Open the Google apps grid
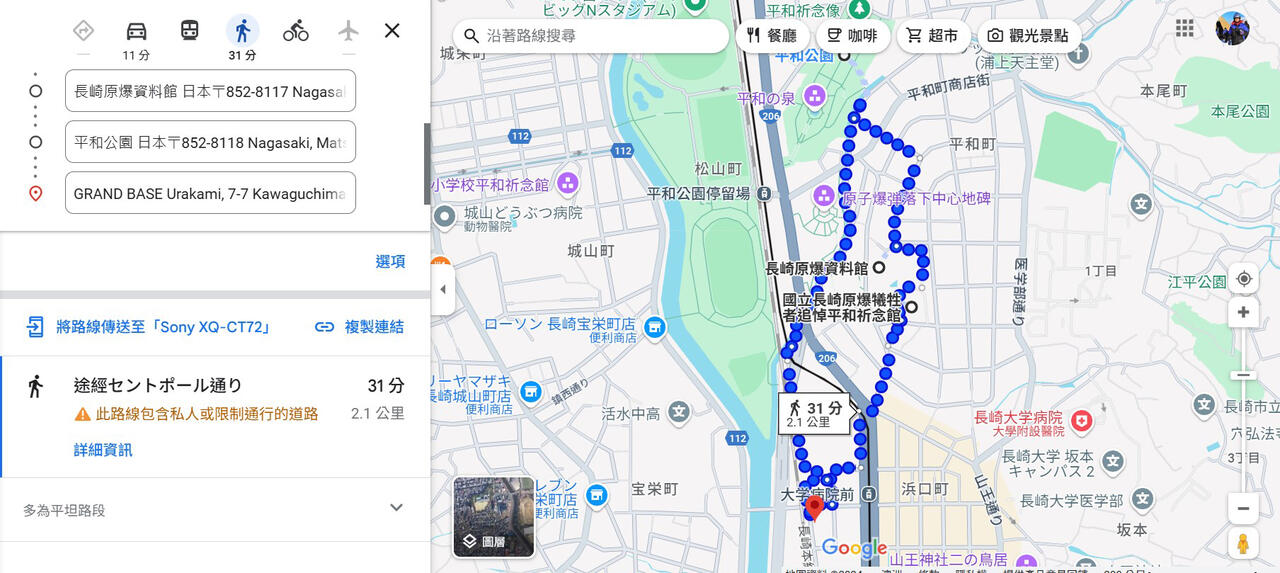Viewport: 1280px width, 573px height. coord(1185,28)
